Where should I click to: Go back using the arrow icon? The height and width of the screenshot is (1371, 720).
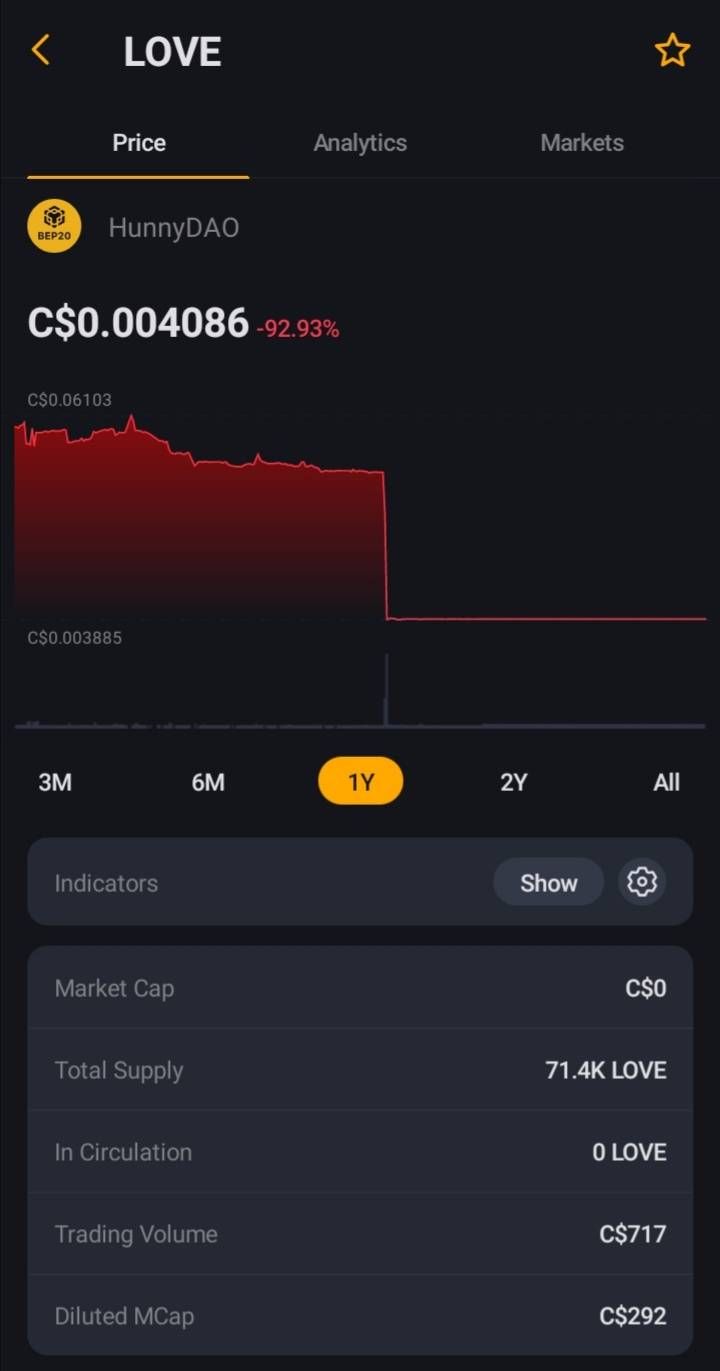click(x=40, y=50)
